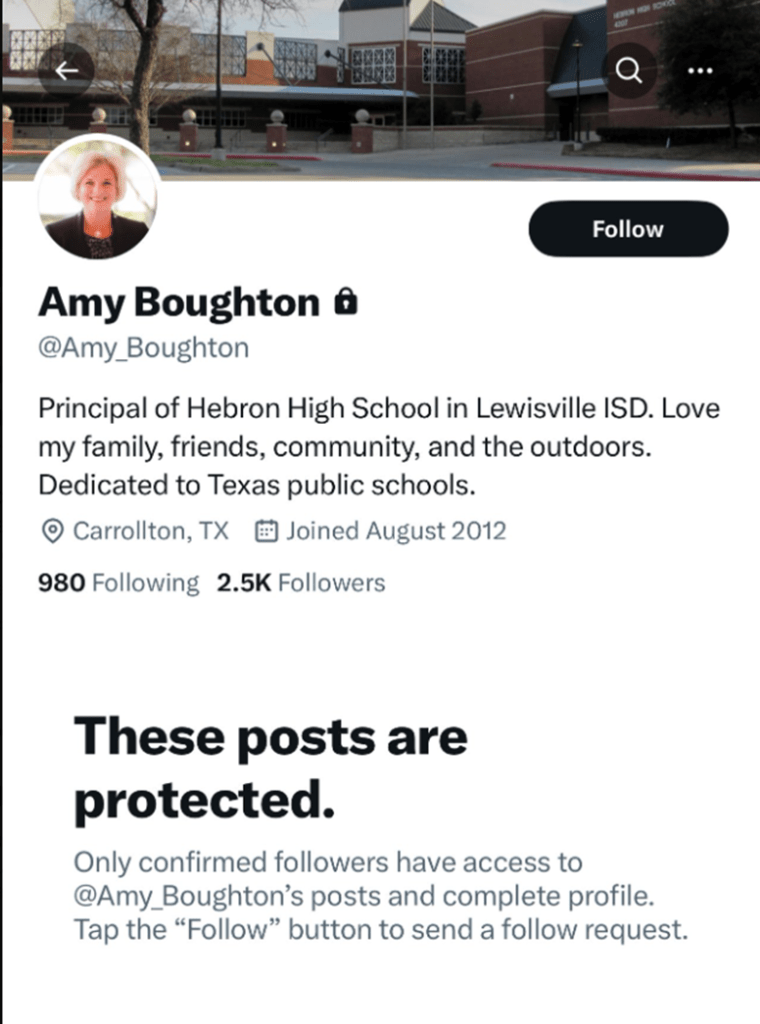View Amy Boughton's profile picture
760x1024 pixels.
(97, 198)
